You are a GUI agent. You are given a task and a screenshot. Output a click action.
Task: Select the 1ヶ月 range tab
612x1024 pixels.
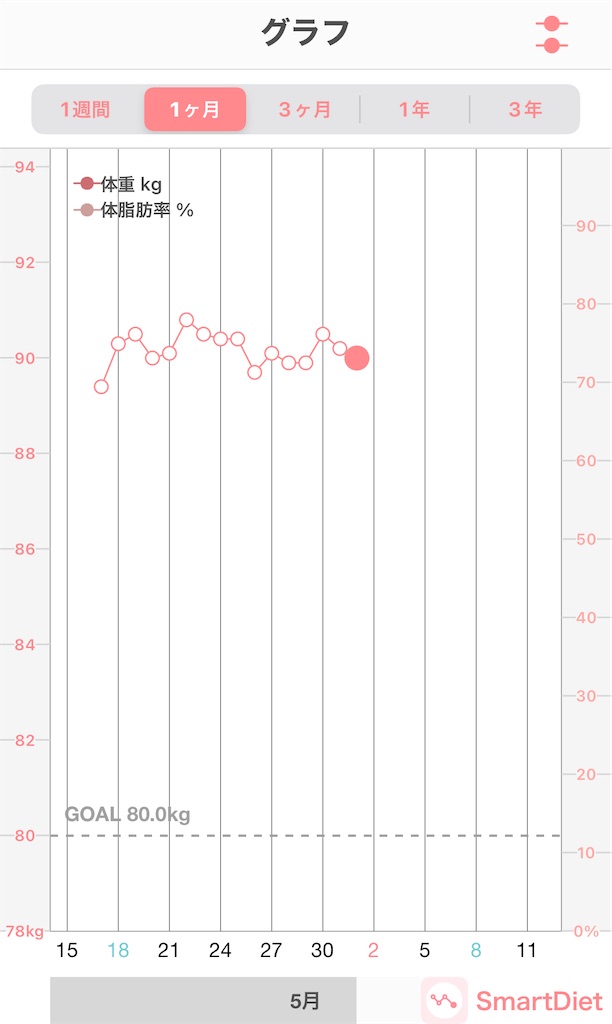195,109
